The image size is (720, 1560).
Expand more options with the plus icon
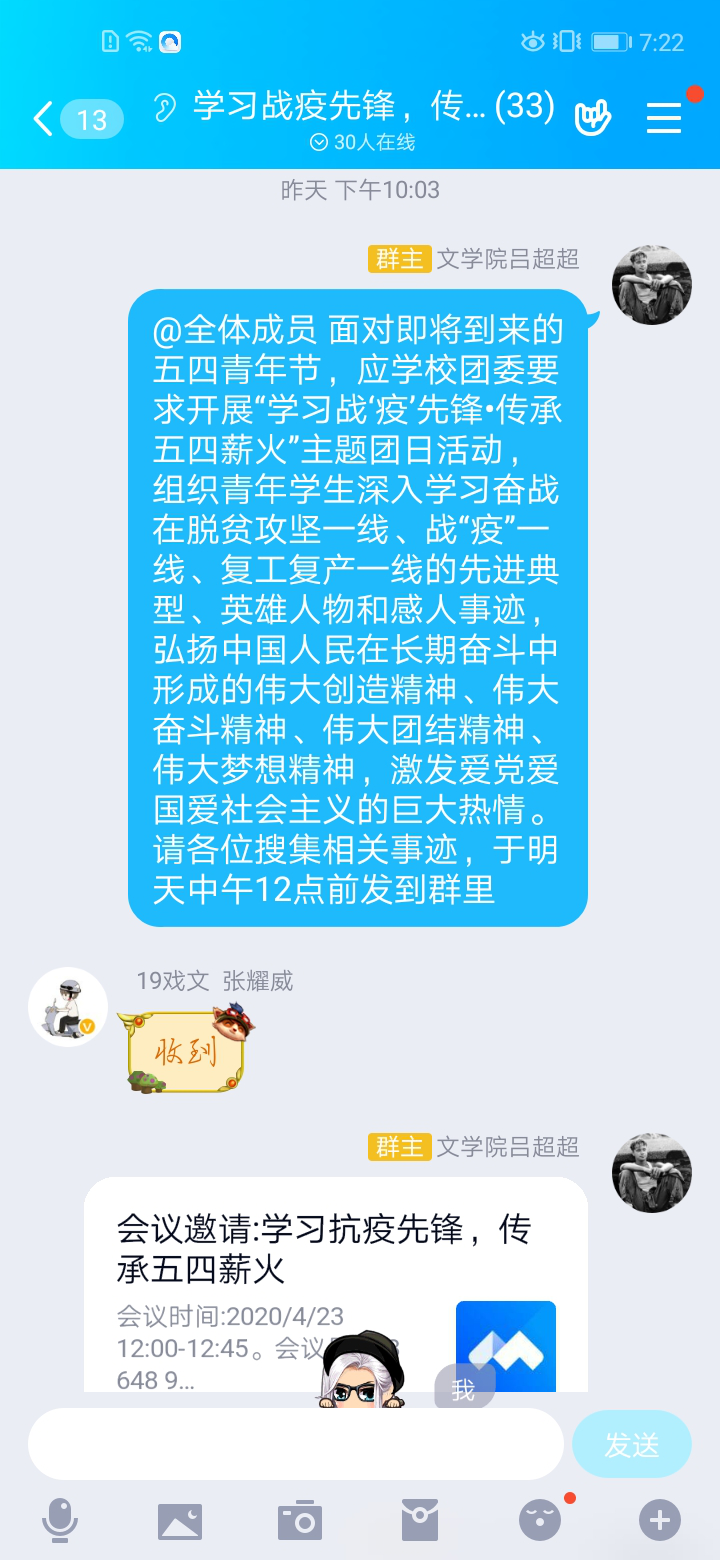pos(660,1521)
